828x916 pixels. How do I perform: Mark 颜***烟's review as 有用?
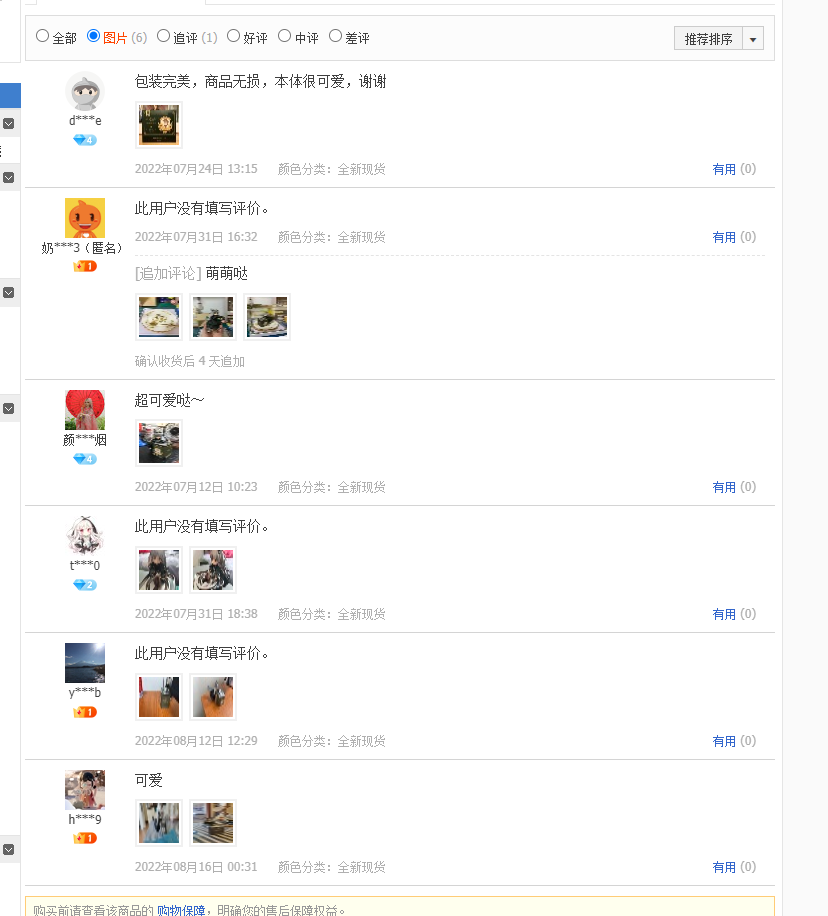(x=734, y=487)
